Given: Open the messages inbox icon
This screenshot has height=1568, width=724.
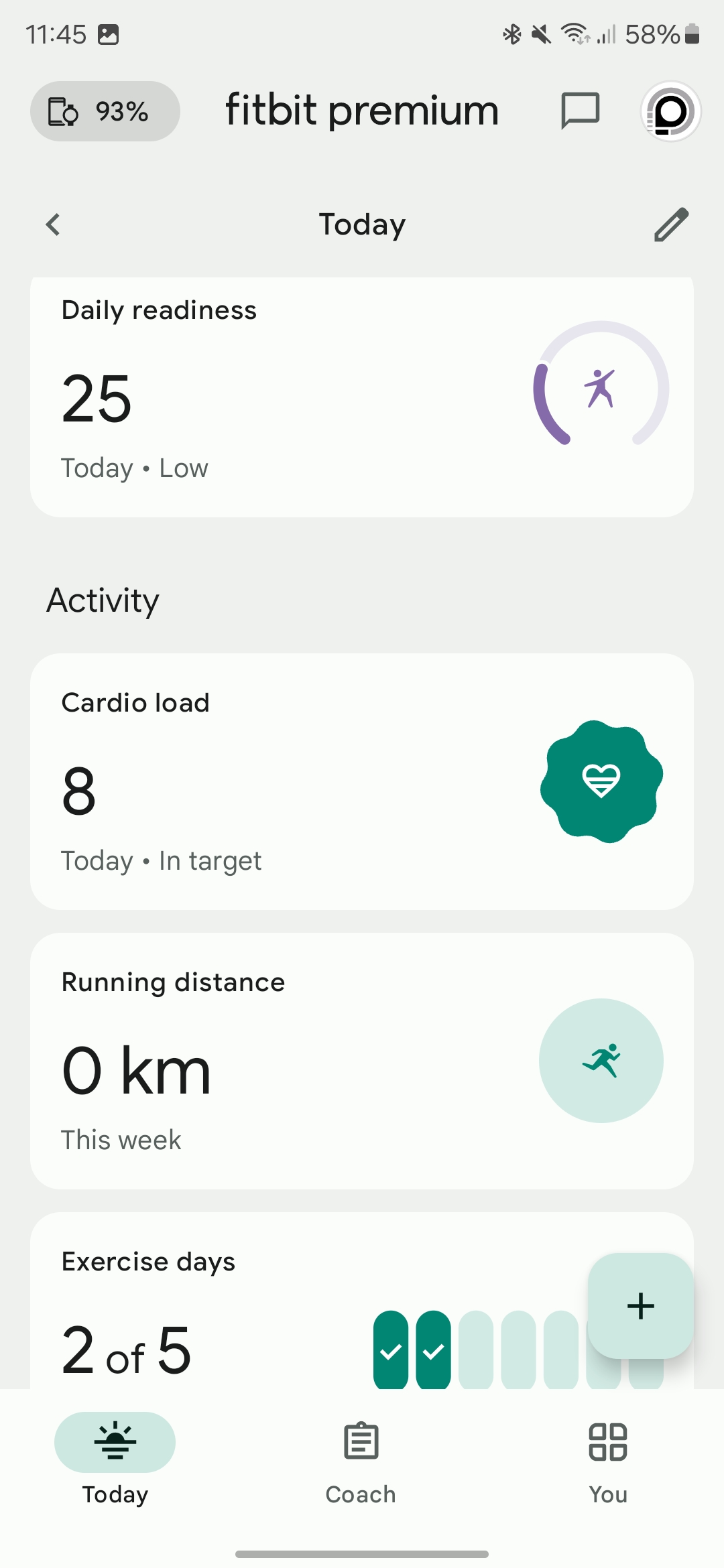Looking at the screenshot, I should [x=580, y=111].
